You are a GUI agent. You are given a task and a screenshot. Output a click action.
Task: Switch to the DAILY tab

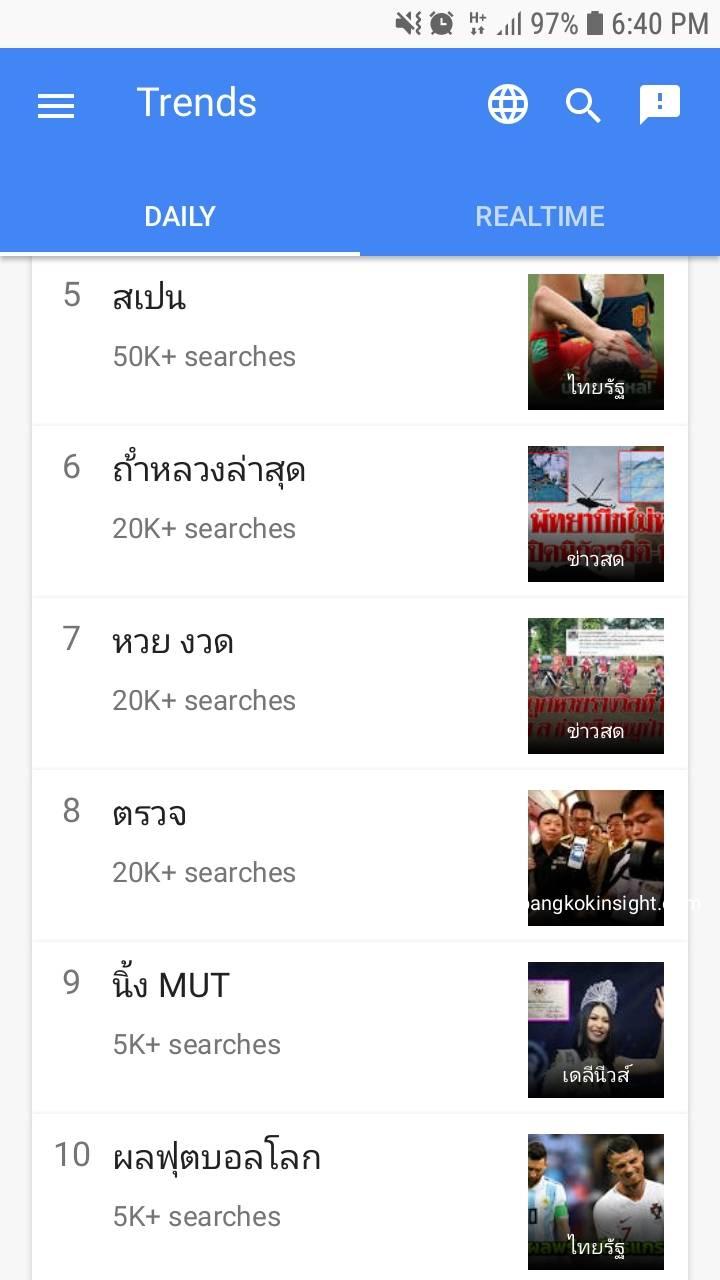pyautogui.click(x=180, y=216)
